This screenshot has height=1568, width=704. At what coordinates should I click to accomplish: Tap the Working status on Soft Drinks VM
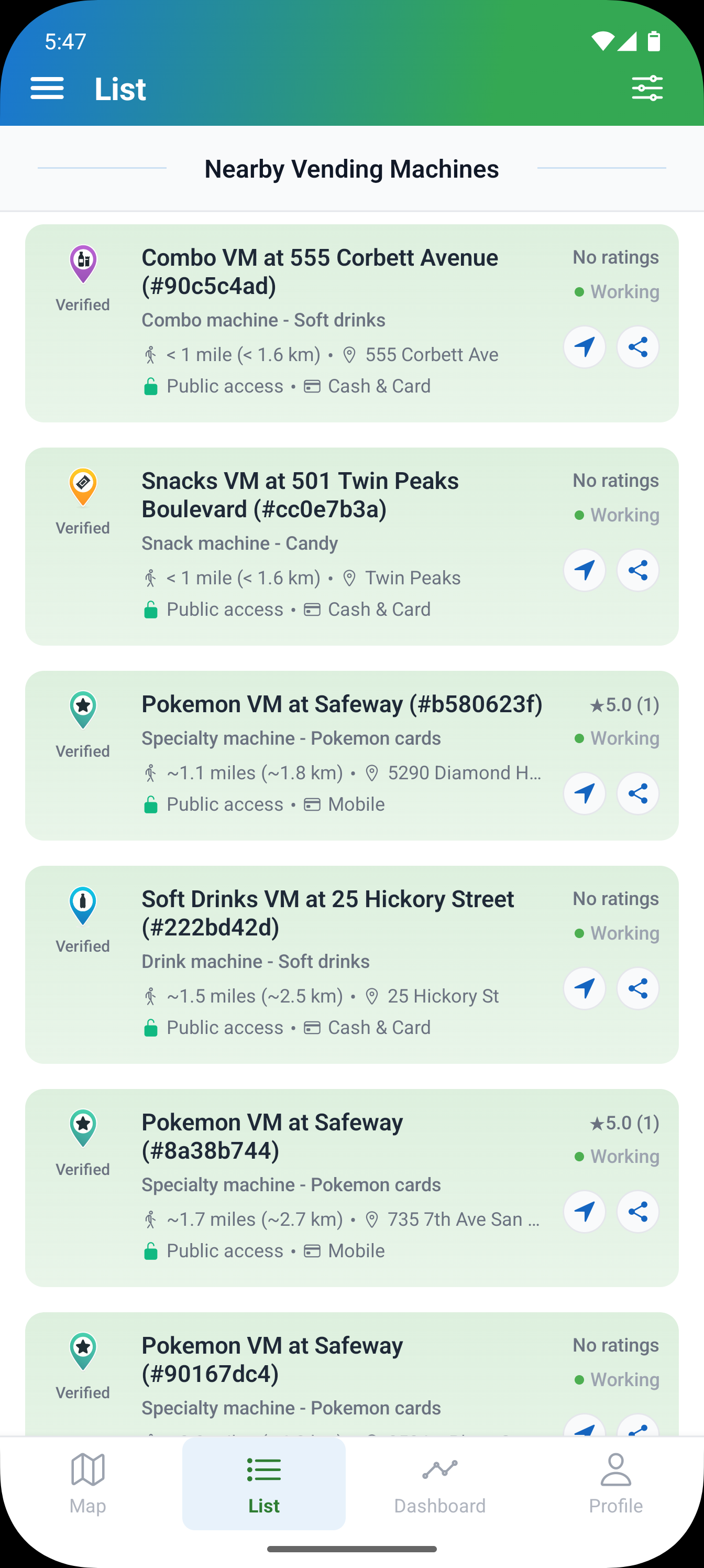[616, 932]
